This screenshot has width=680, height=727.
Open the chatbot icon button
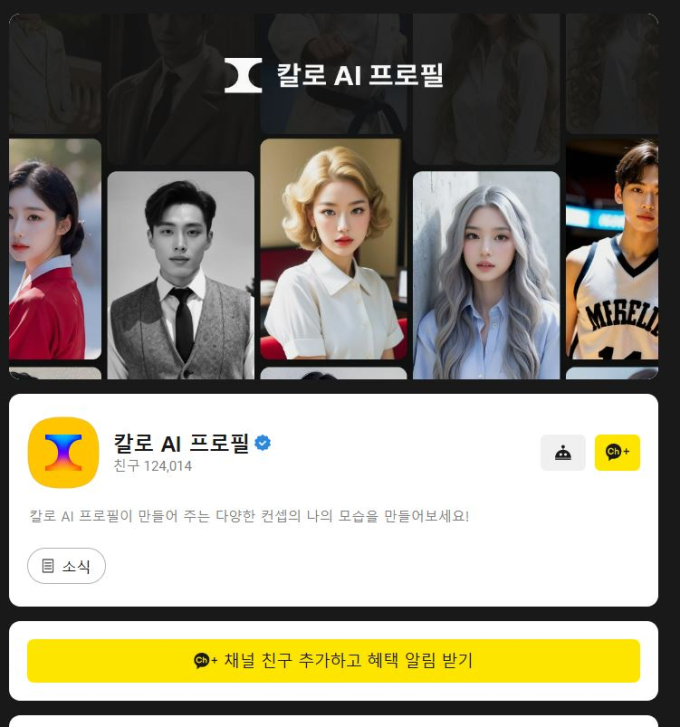[x=563, y=453]
